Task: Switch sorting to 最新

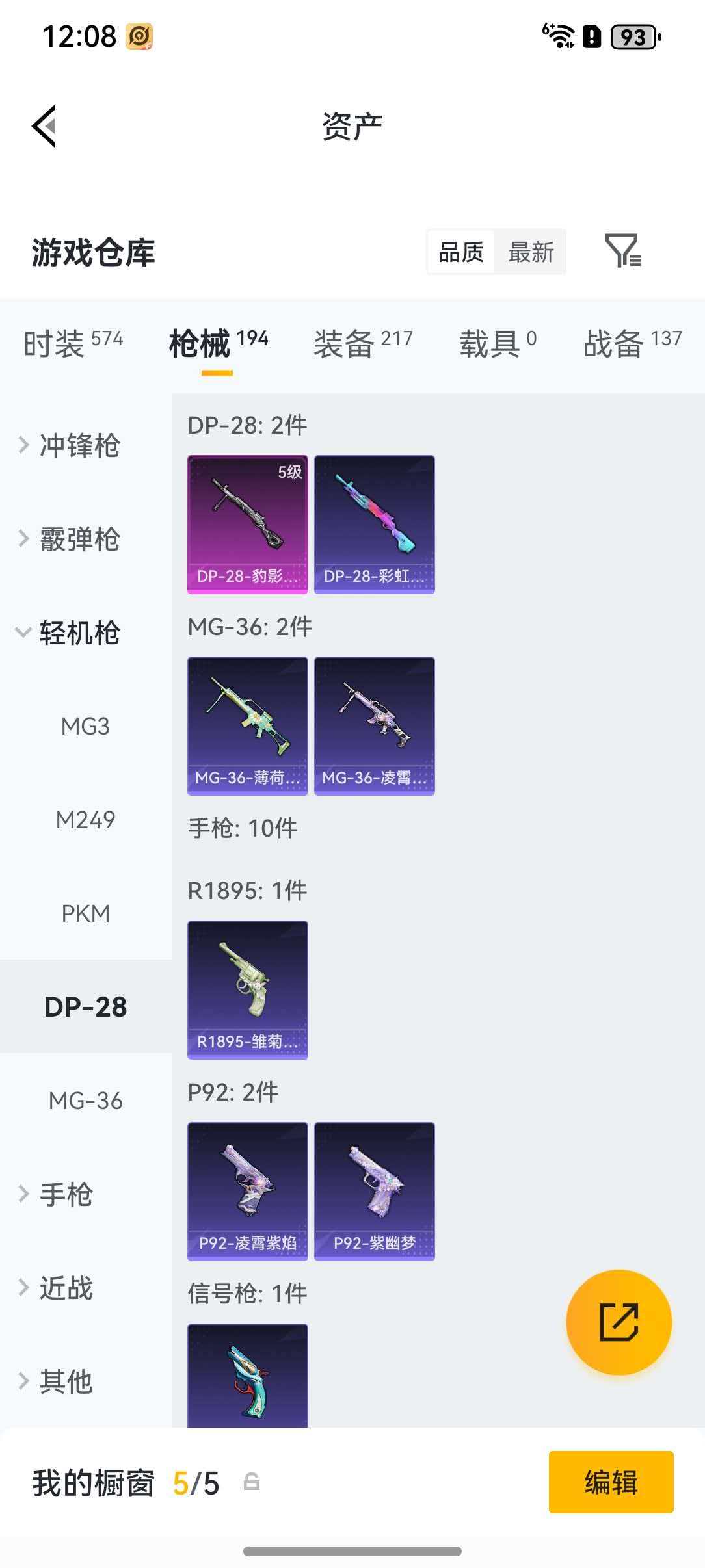Action: click(531, 252)
